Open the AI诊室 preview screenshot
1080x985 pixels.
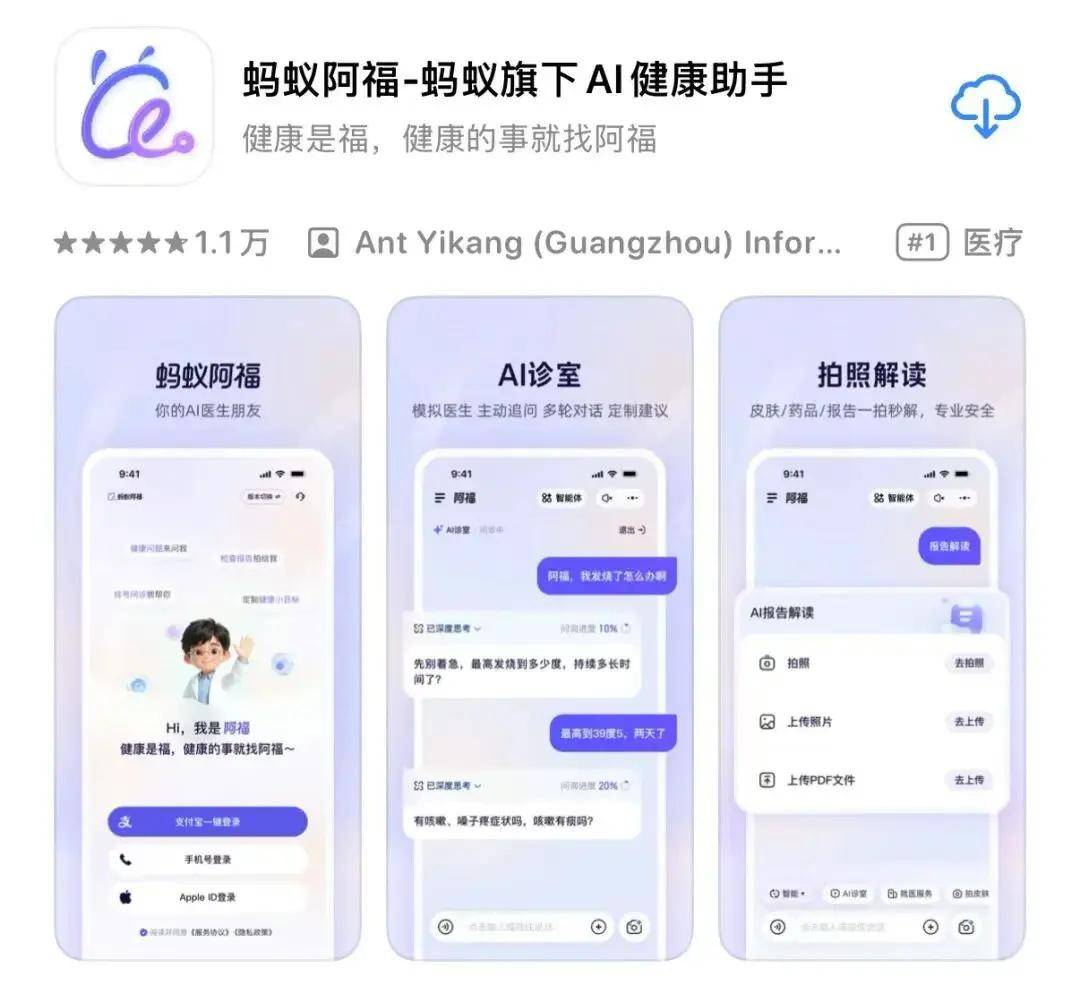(540, 628)
